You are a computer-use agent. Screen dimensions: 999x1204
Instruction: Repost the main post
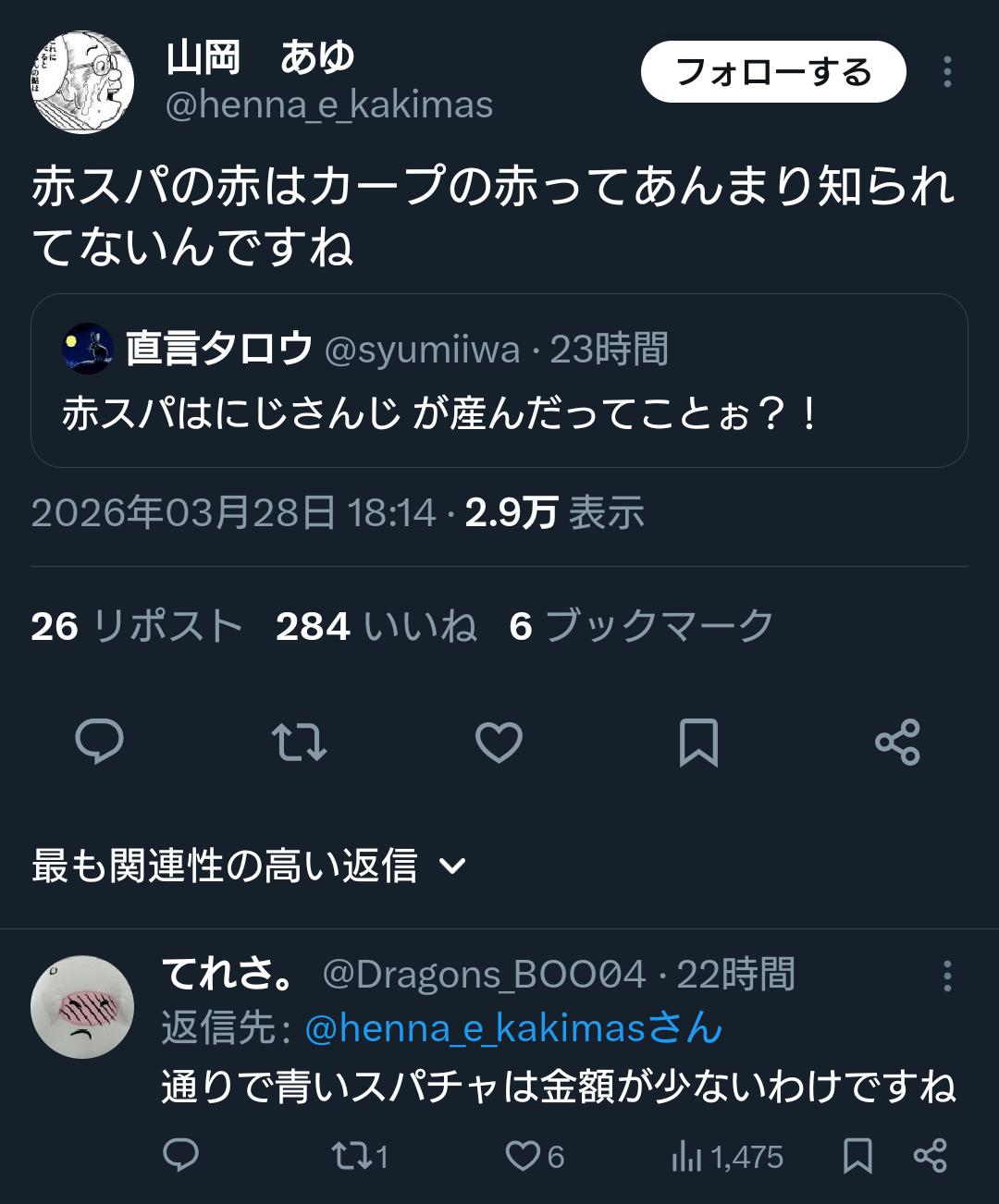(299, 742)
